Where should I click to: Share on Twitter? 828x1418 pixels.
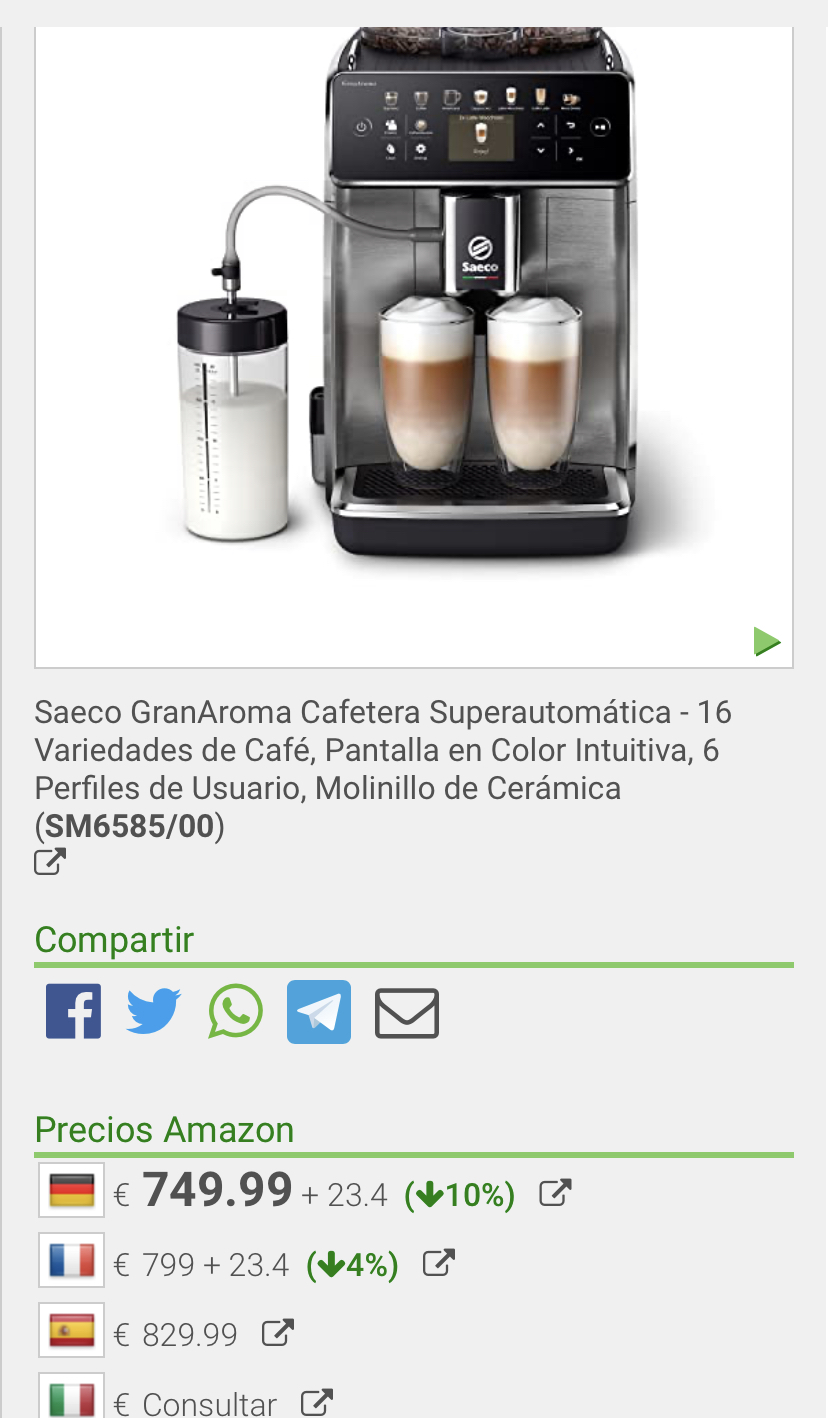click(153, 1012)
